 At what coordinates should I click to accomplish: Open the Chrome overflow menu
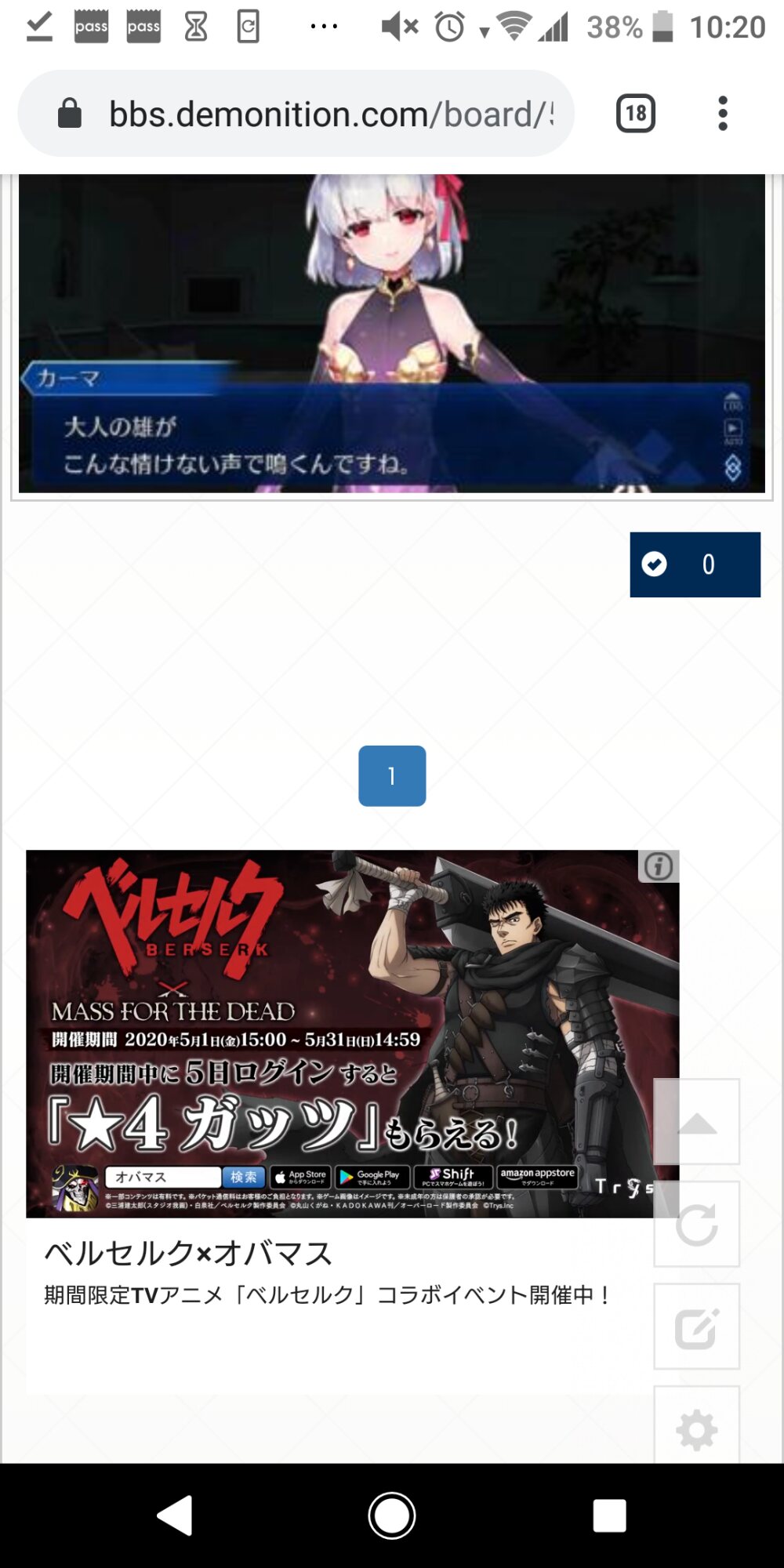tap(722, 114)
